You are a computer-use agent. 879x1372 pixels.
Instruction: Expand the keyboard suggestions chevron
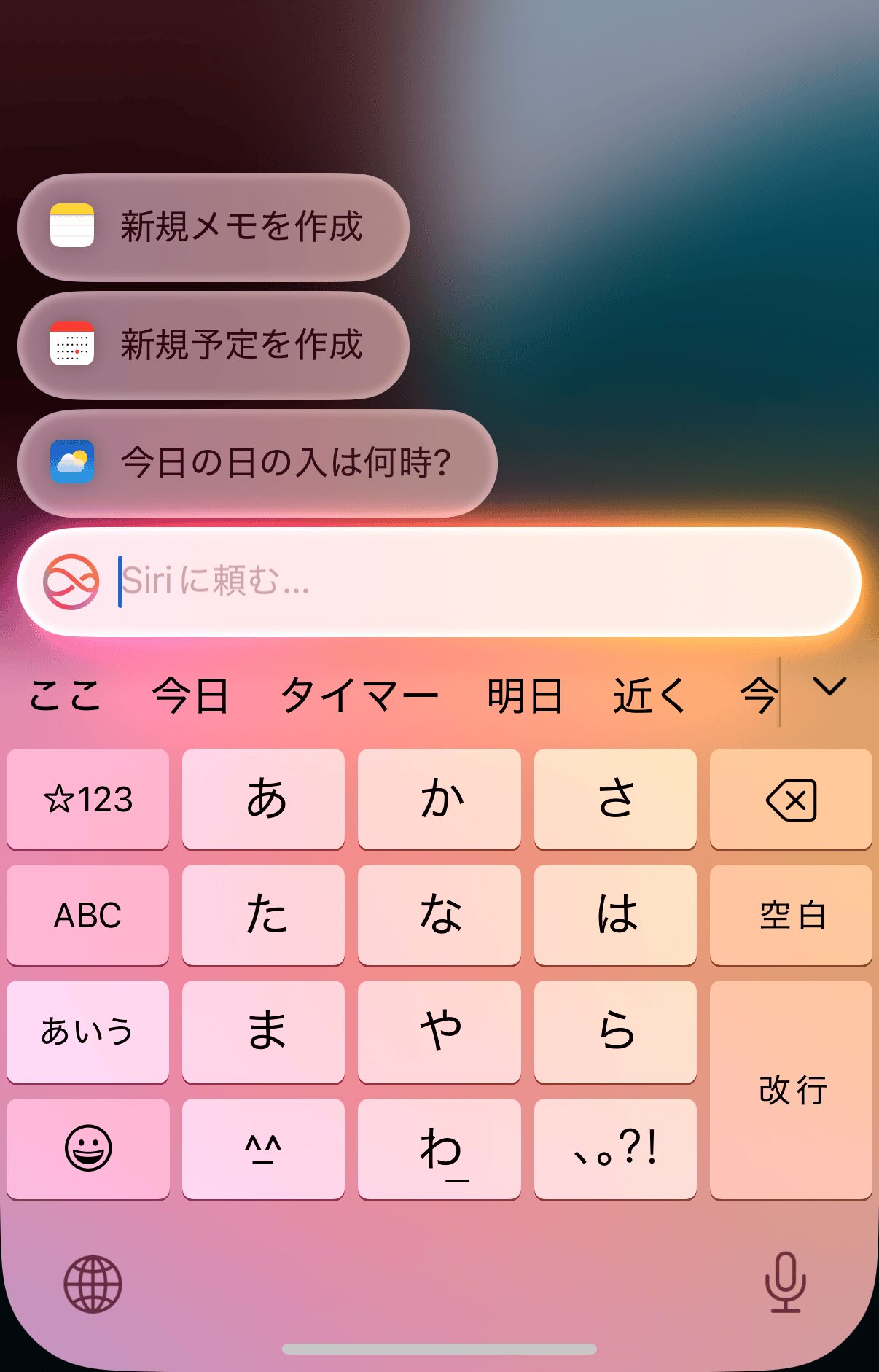[829, 687]
